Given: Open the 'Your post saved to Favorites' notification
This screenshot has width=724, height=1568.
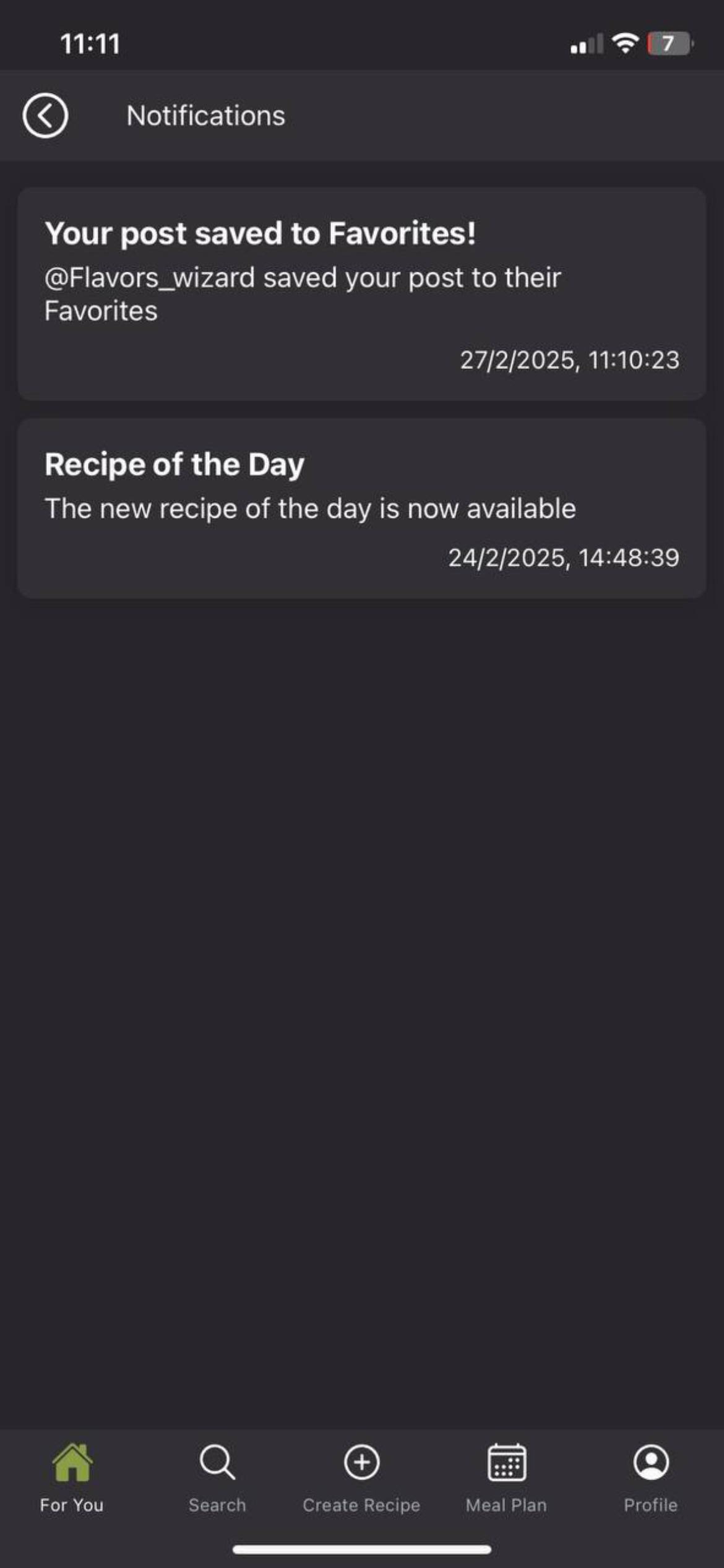Looking at the screenshot, I should [361, 294].
